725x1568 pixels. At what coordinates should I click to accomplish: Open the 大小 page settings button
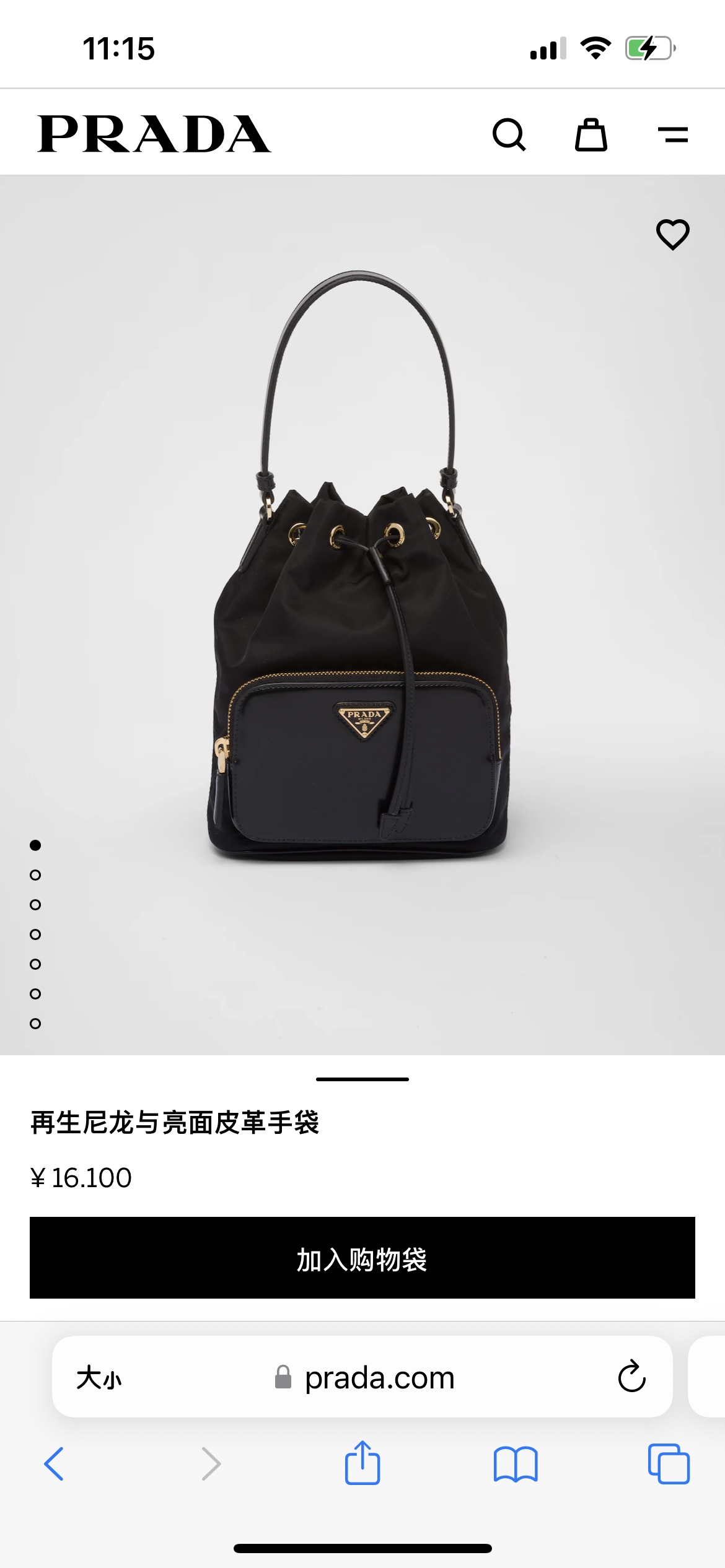point(99,1378)
